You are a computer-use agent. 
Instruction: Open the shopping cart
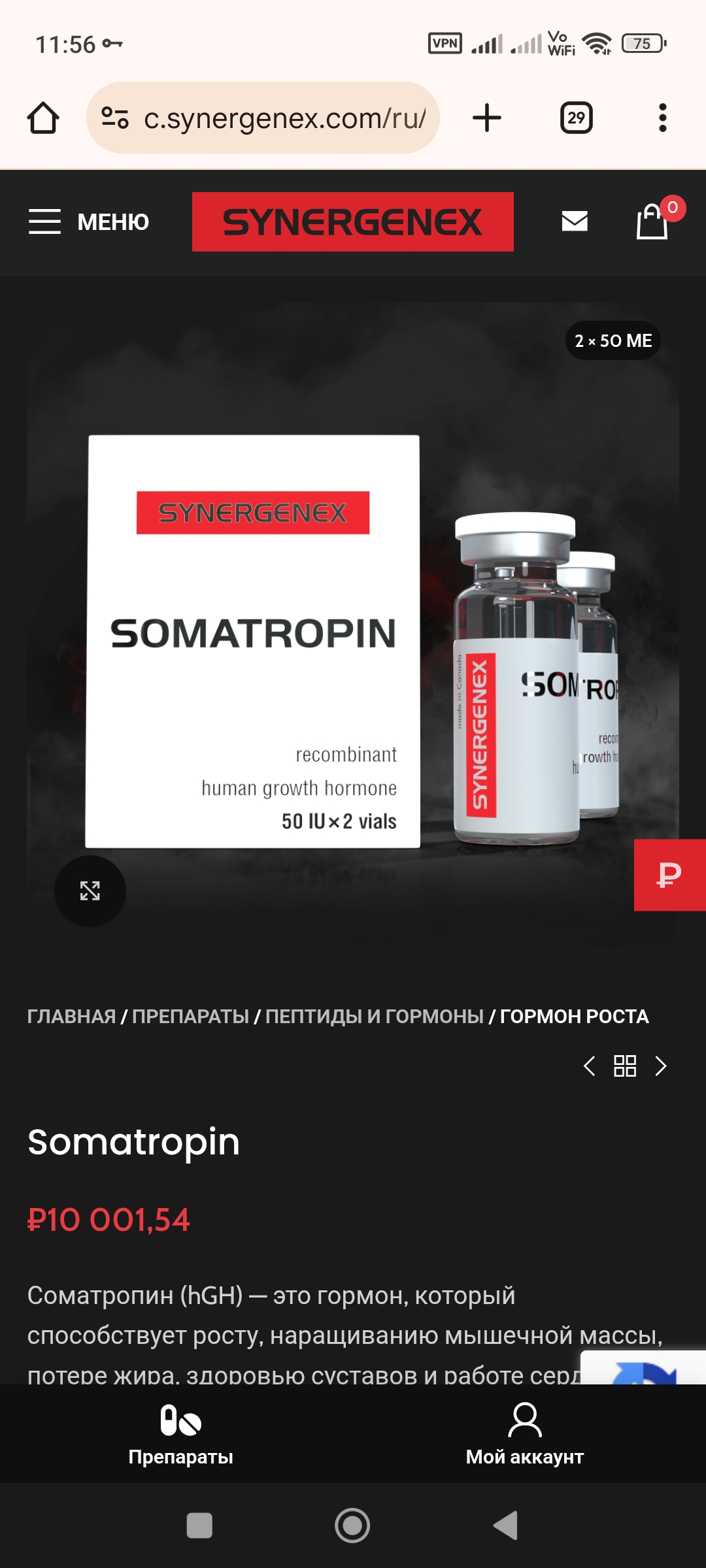click(x=653, y=222)
